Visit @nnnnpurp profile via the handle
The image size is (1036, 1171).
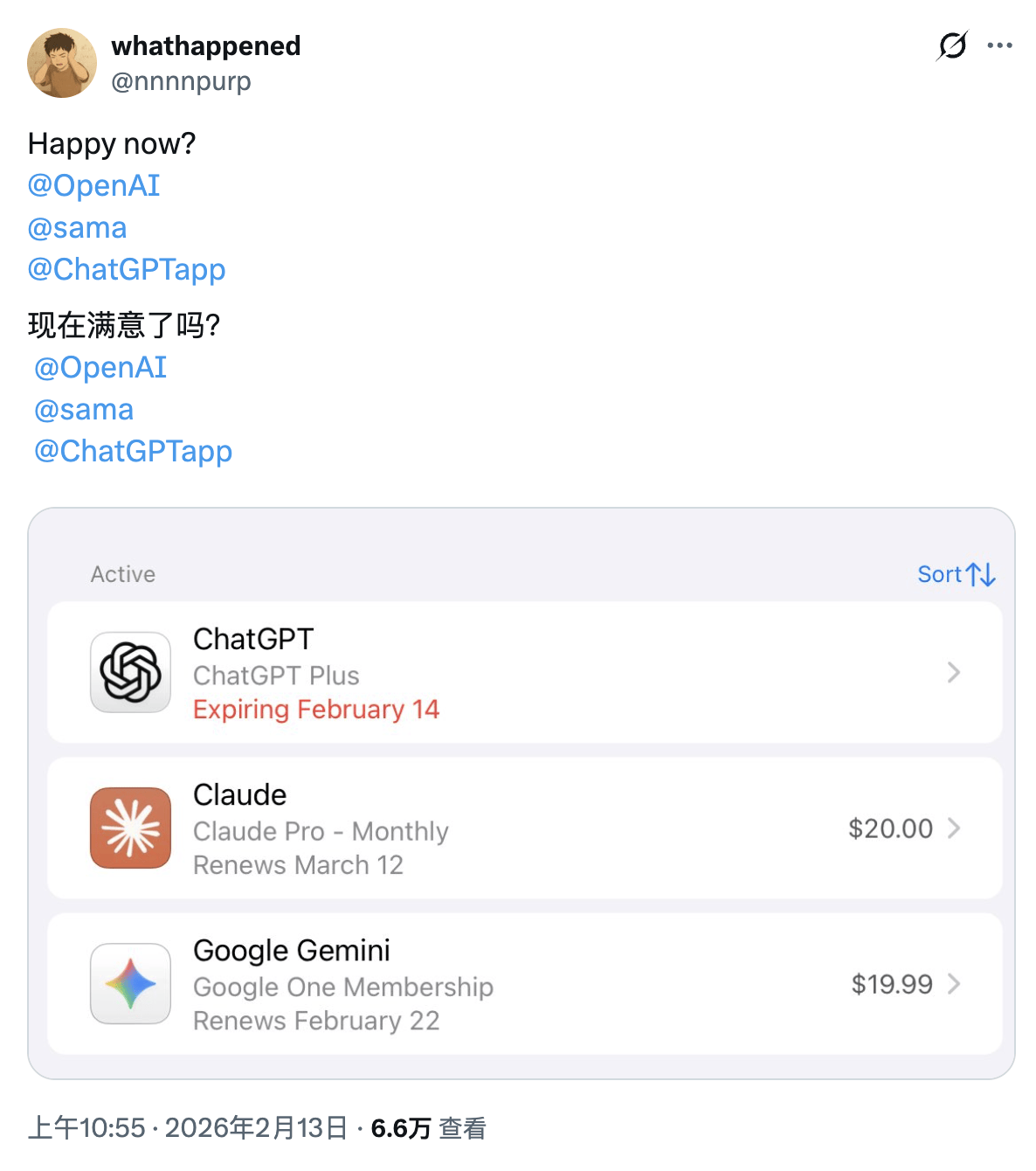(x=181, y=81)
